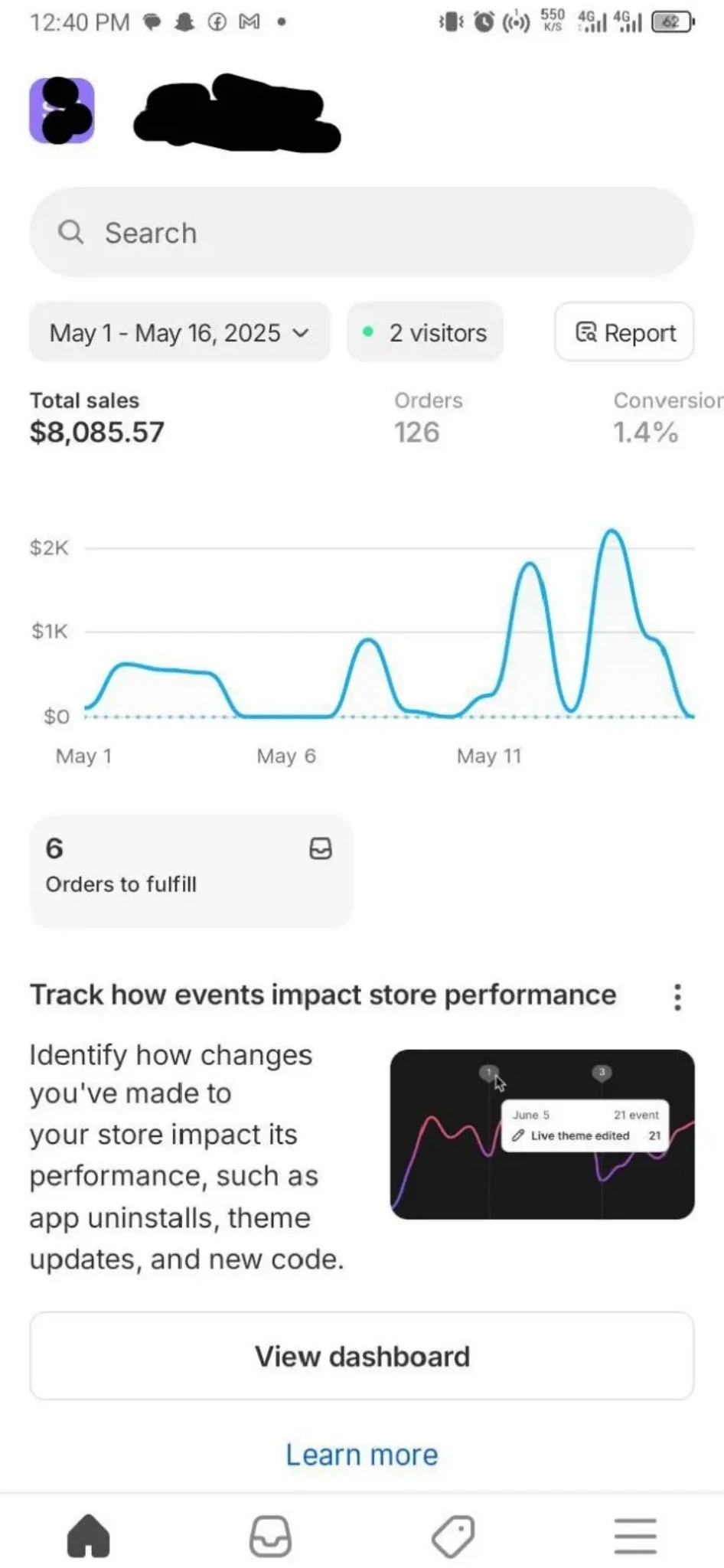The width and height of the screenshot is (724, 1568).
Task: View the 2 visitors live chip
Action: click(426, 332)
